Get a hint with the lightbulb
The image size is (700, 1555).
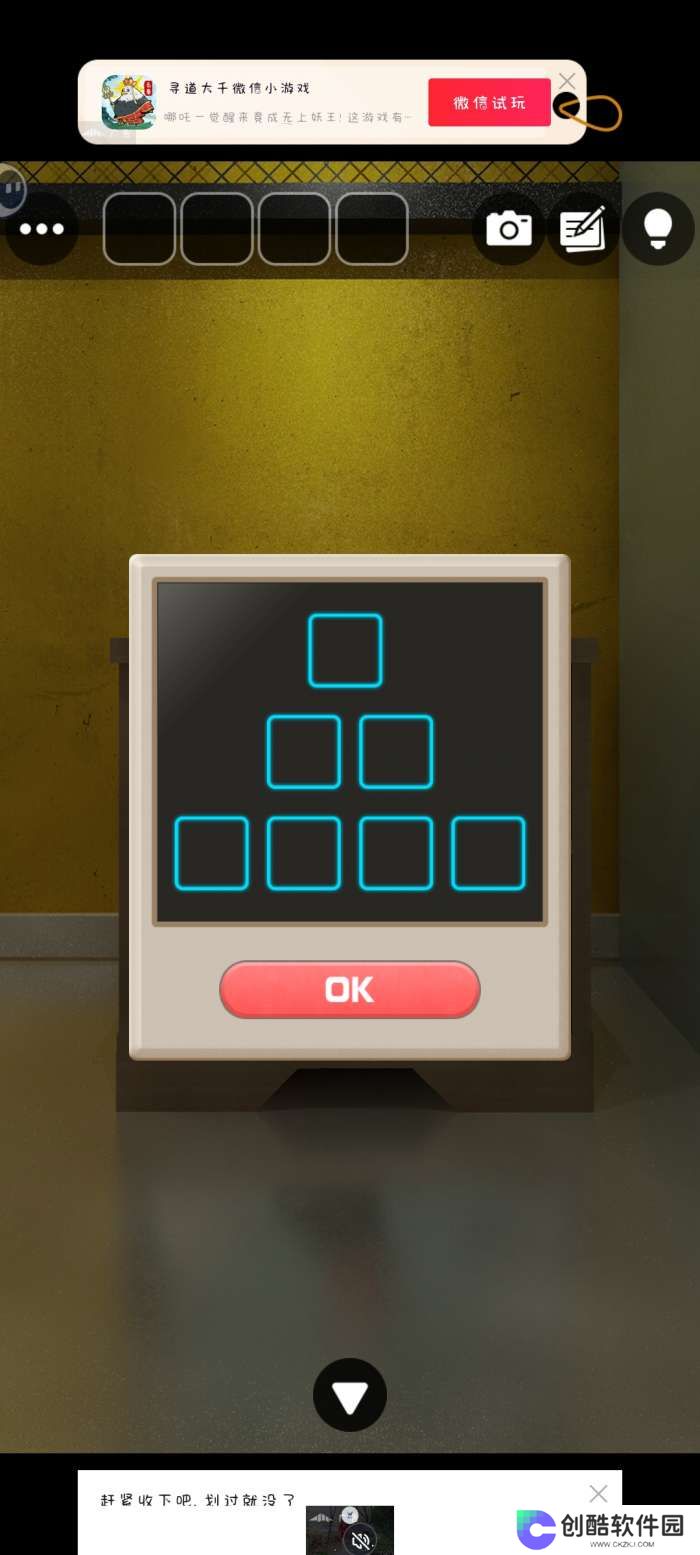click(657, 229)
